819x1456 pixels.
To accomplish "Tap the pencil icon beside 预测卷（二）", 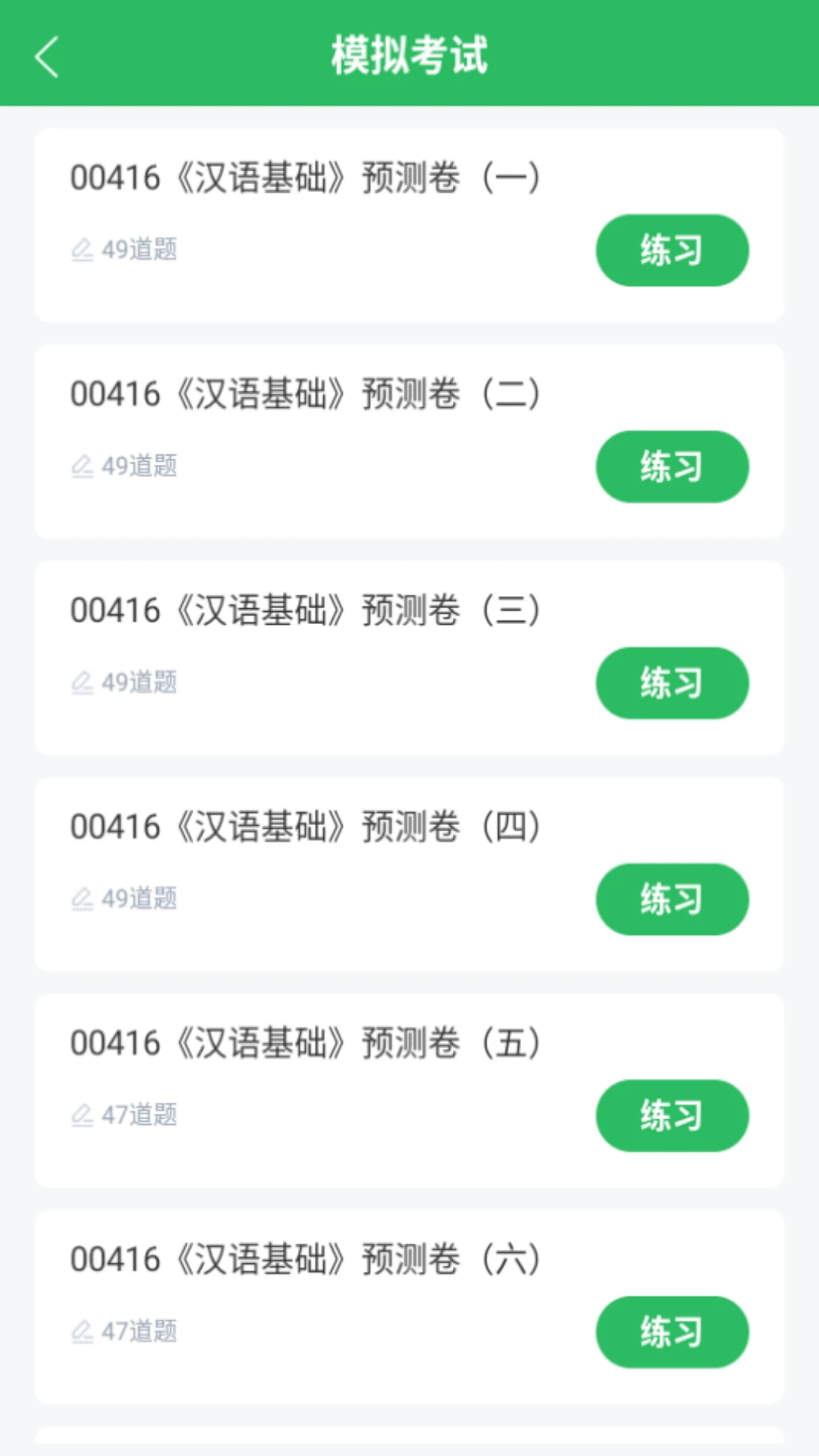I will (83, 465).
